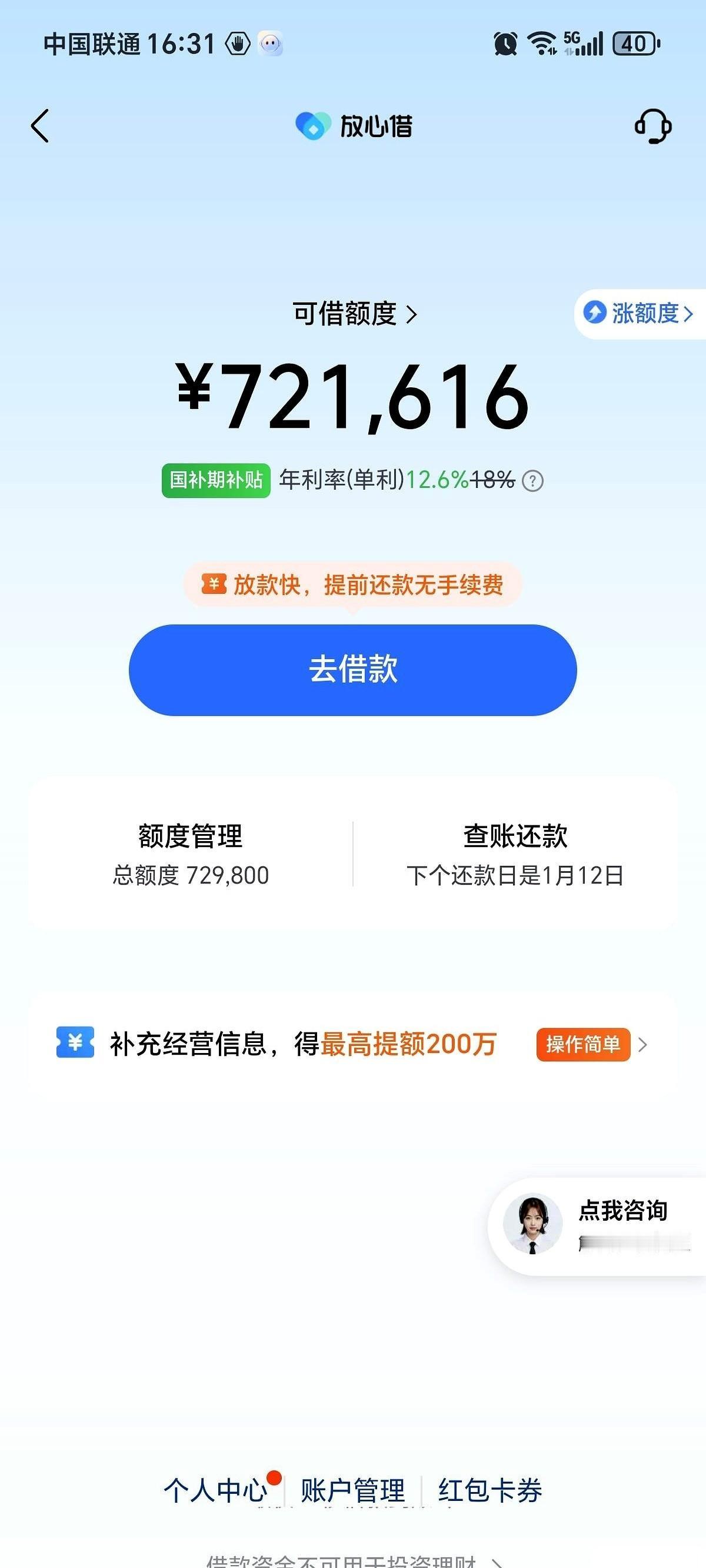Image resolution: width=706 pixels, height=1568 pixels.
Task: Open the 红包卡券 section
Action: [x=489, y=1491]
